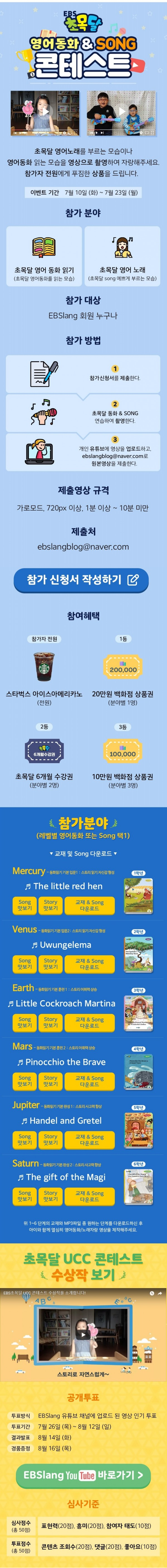
Task: Tap Song 맛보기 for Venus Uwungelema
Action: (24, 964)
